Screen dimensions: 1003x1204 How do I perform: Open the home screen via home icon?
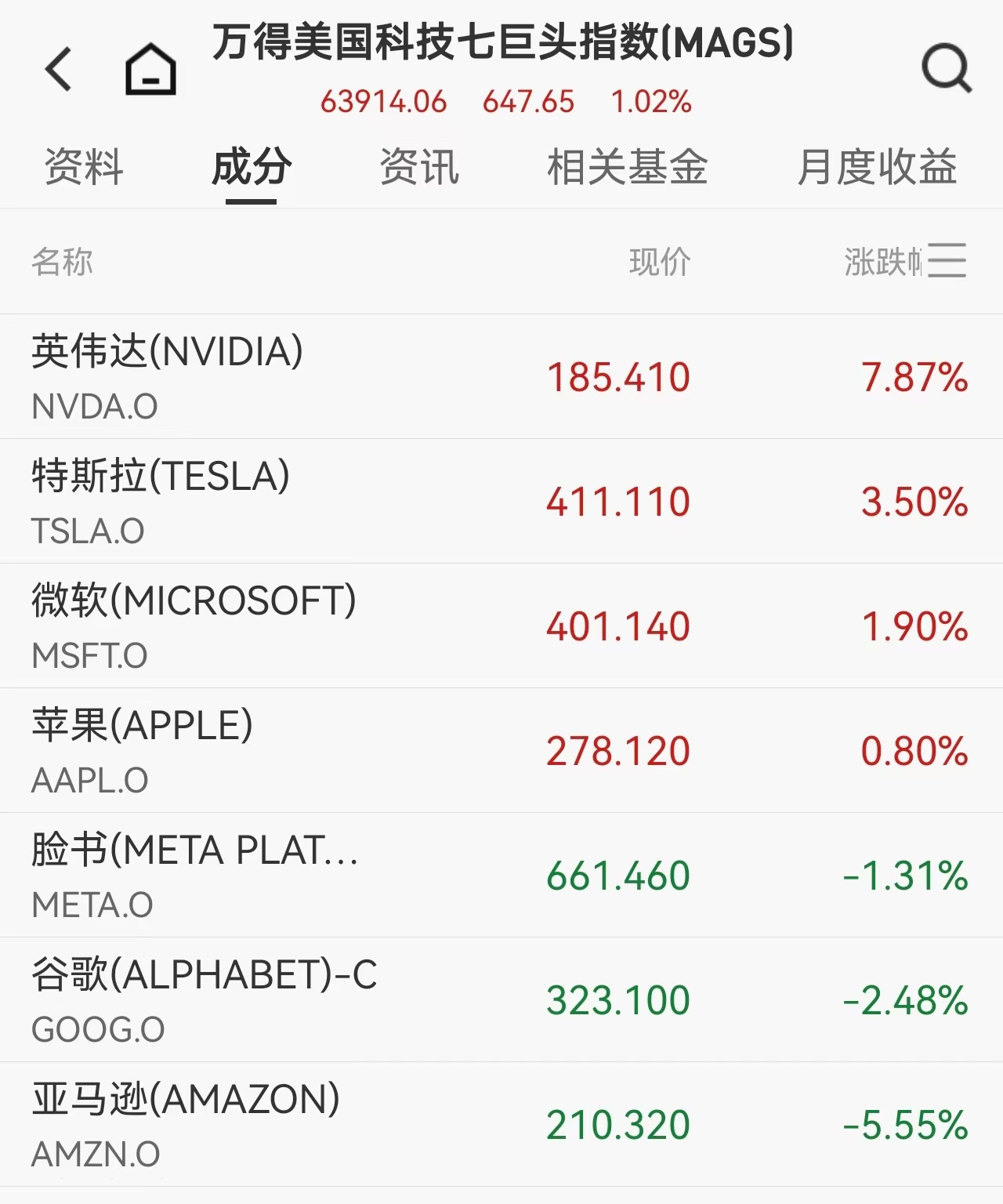151,71
